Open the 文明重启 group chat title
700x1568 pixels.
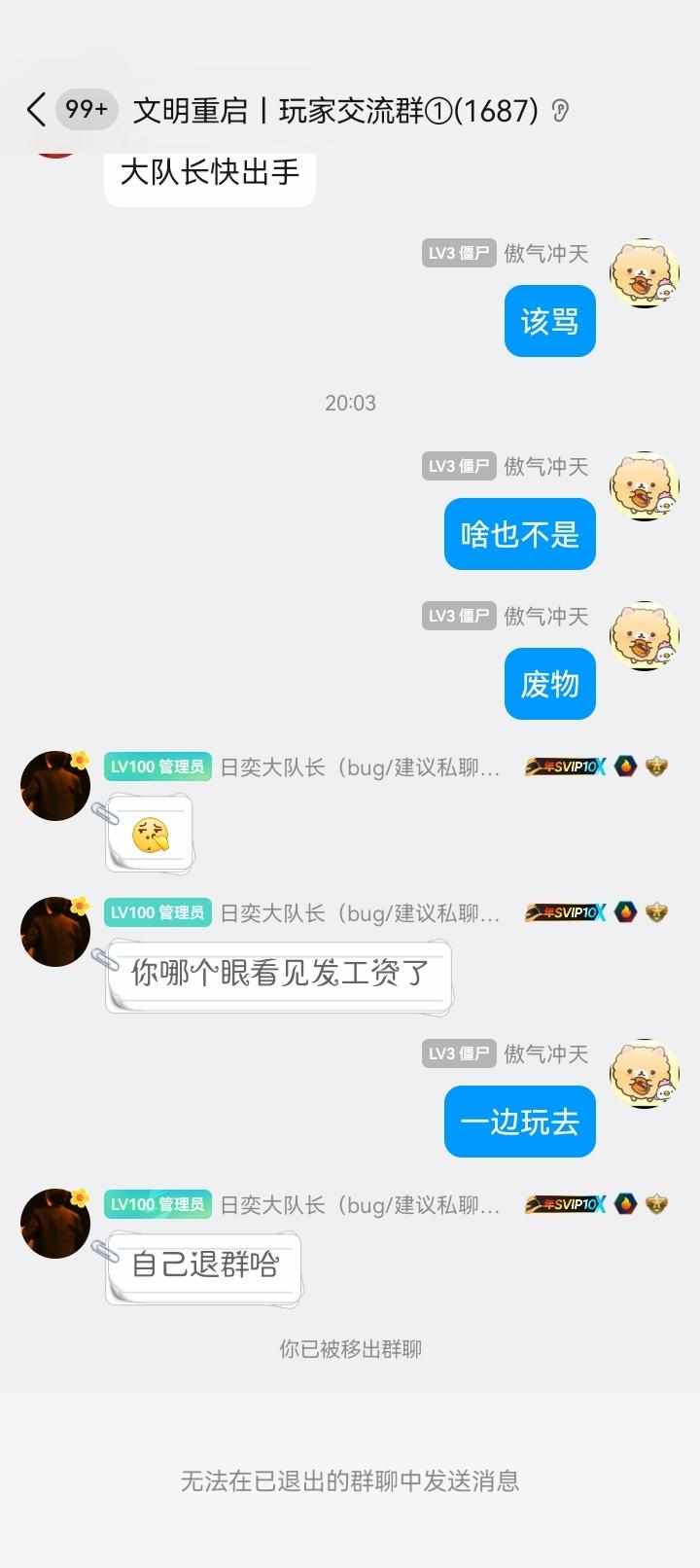pyautogui.click(x=335, y=111)
